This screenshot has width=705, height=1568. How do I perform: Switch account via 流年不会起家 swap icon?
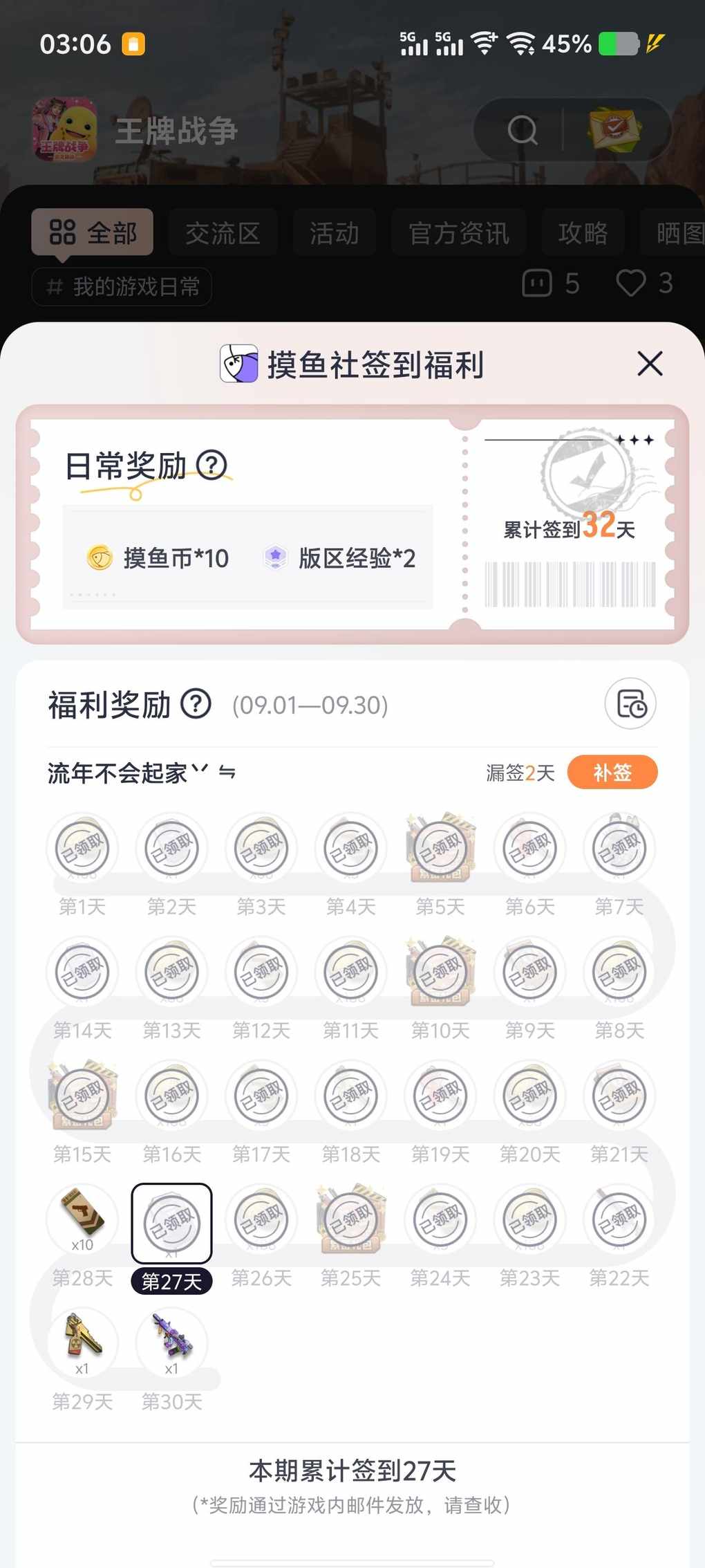[x=227, y=772]
